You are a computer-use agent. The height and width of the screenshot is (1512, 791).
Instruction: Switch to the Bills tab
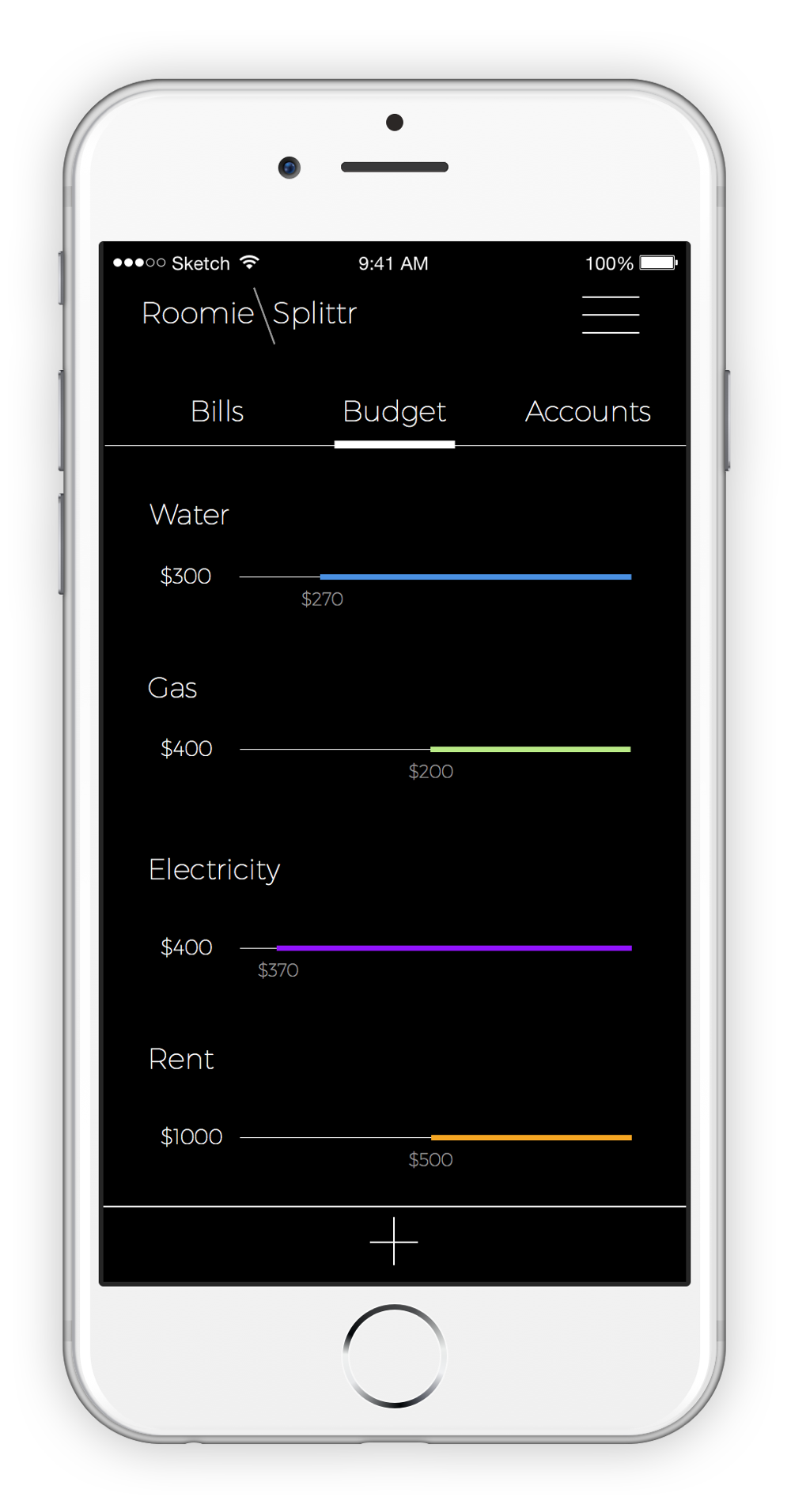218,411
